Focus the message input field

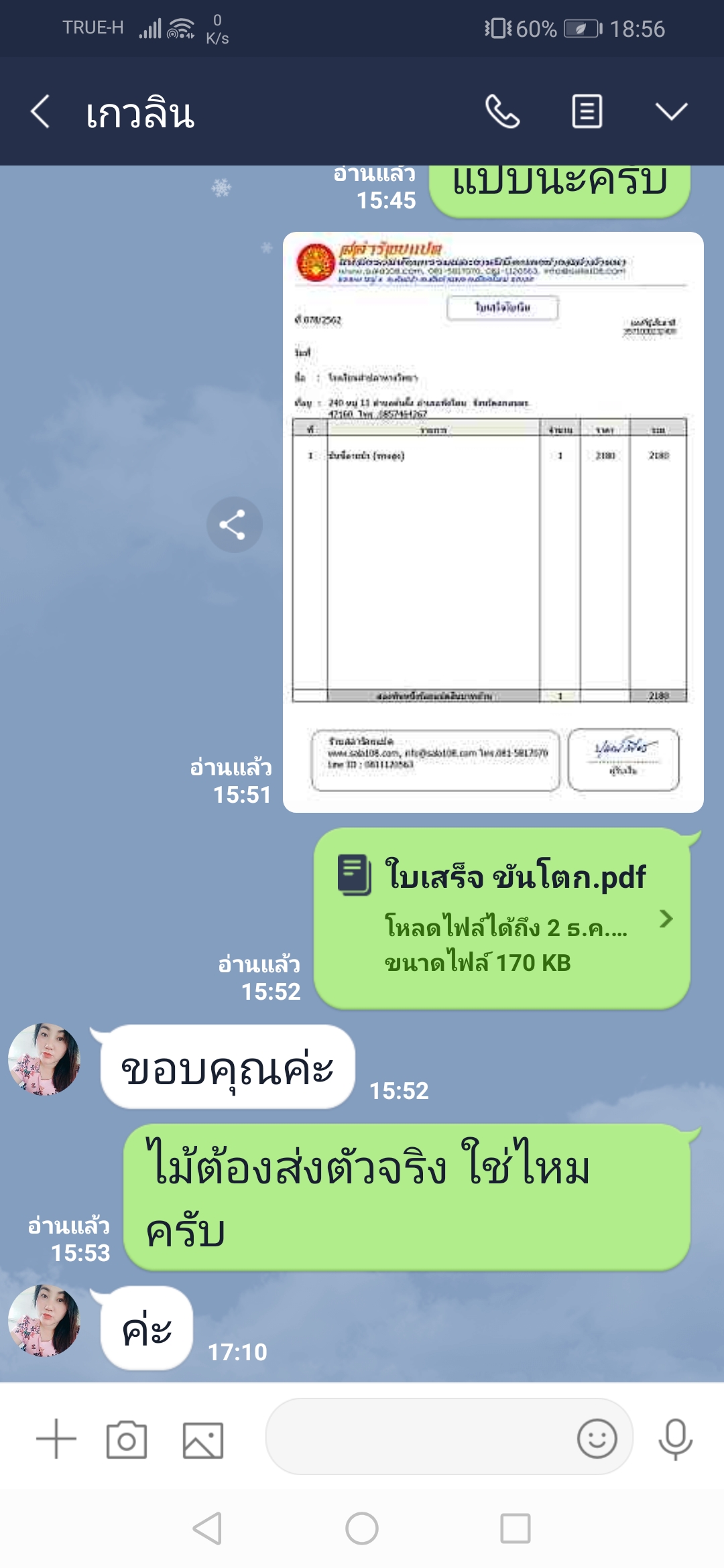click(416, 1437)
